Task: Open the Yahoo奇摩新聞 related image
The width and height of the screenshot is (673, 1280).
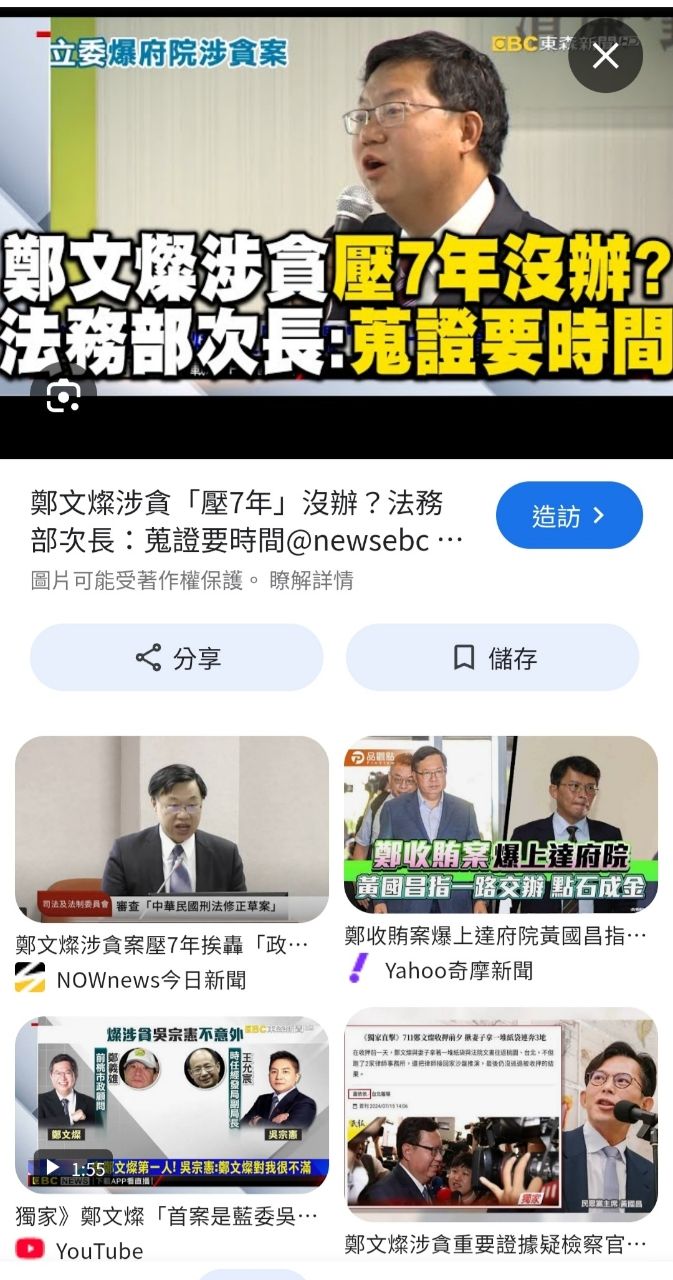Action: [501, 825]
